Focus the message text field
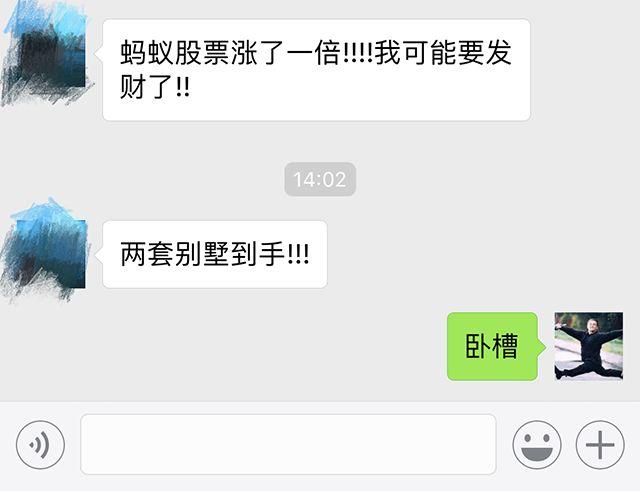 pos(288,445)
